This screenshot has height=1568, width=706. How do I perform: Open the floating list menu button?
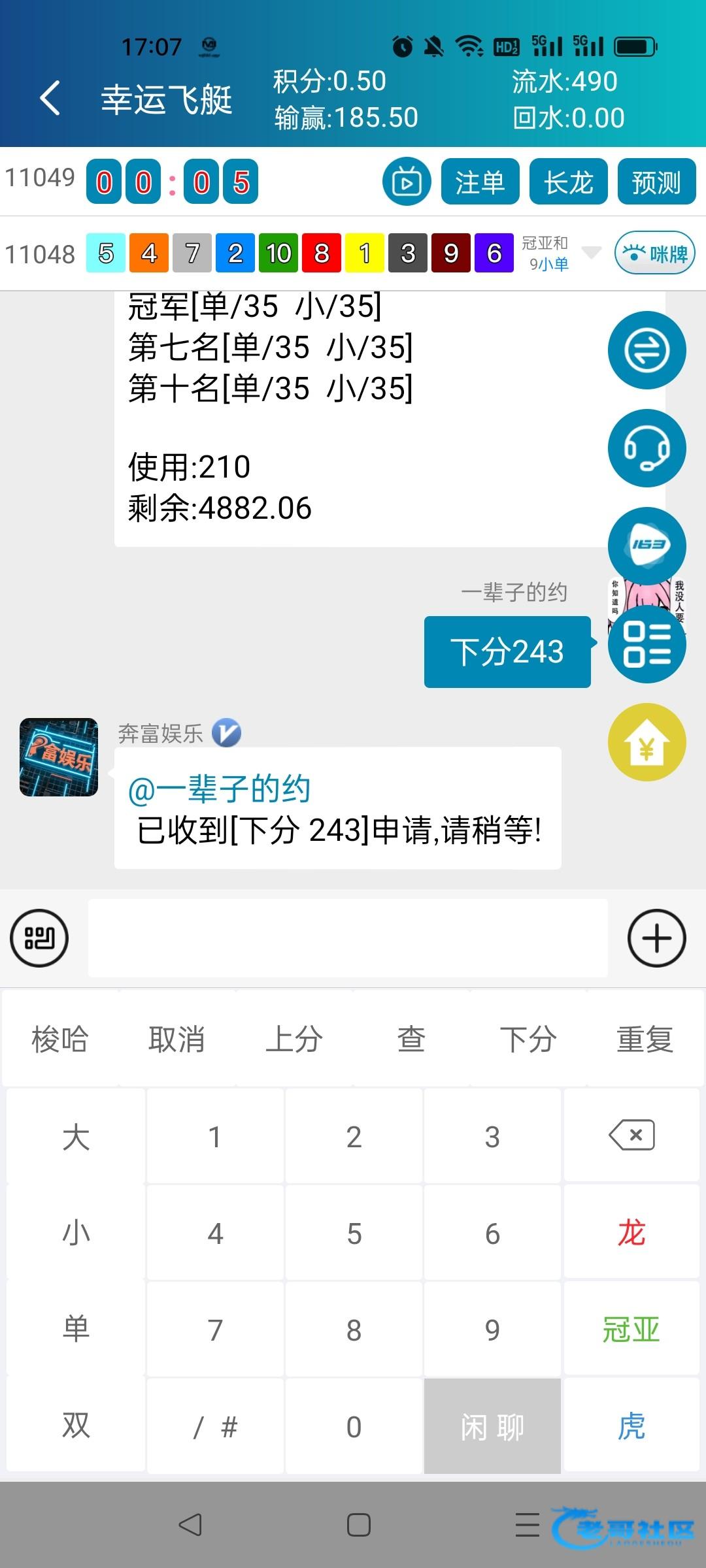coord(647,644)
